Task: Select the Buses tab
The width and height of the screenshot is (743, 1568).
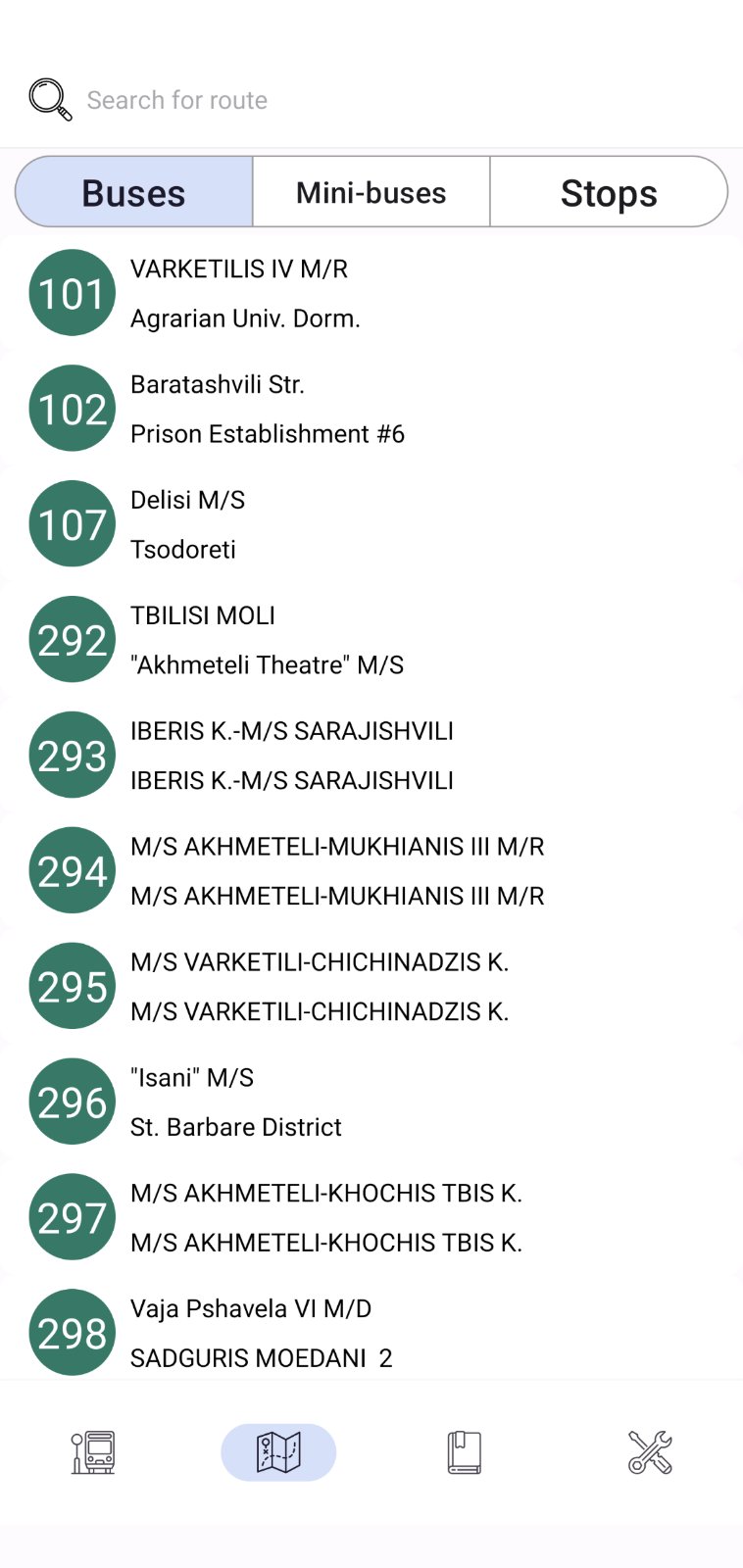Action: coord(134,192)
